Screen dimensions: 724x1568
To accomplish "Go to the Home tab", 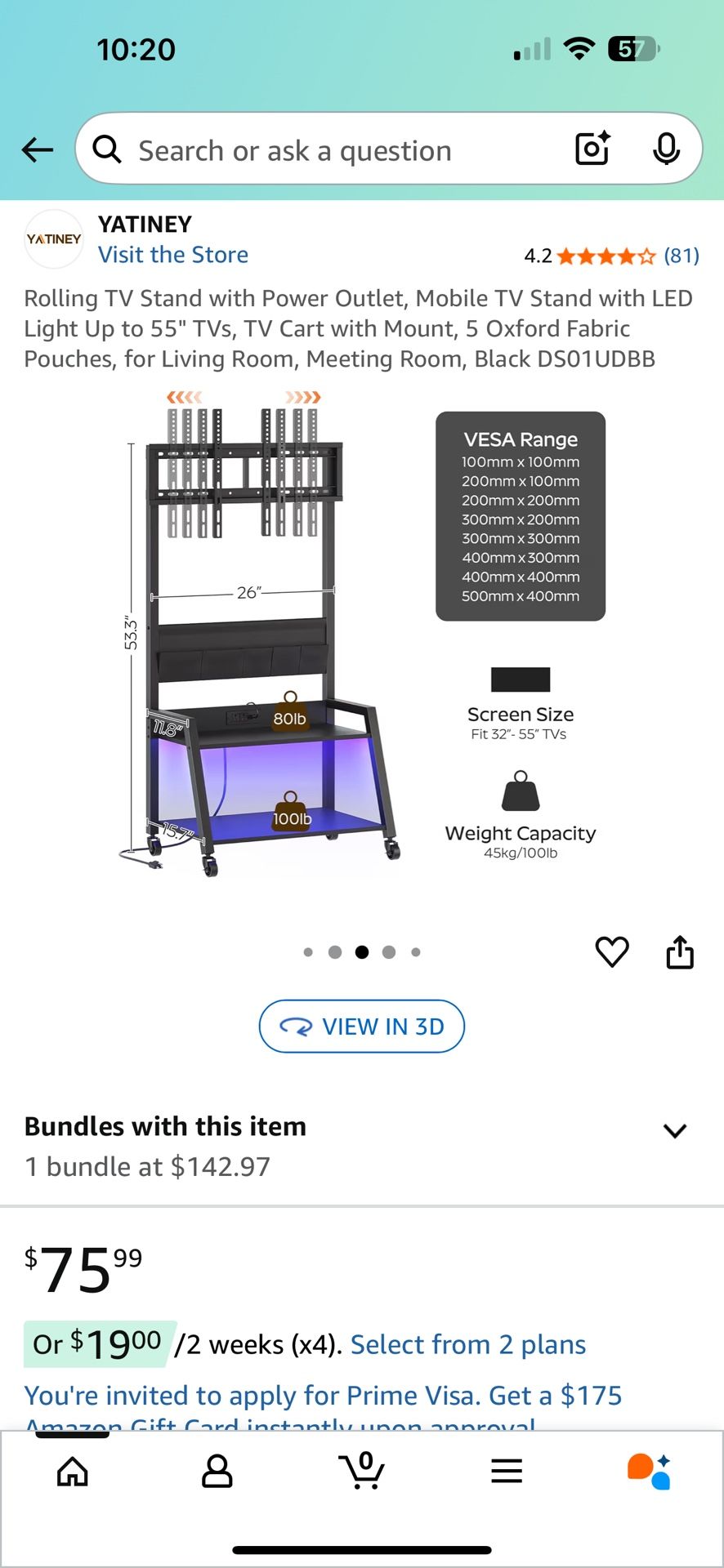I will click(x=73, y=1472).
